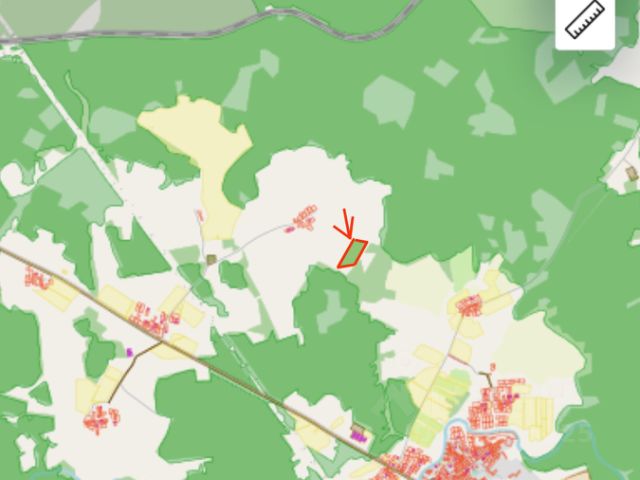640x480 pixels.
Task: Select the red-outlined land plot
Action: (x=352, y=254)
